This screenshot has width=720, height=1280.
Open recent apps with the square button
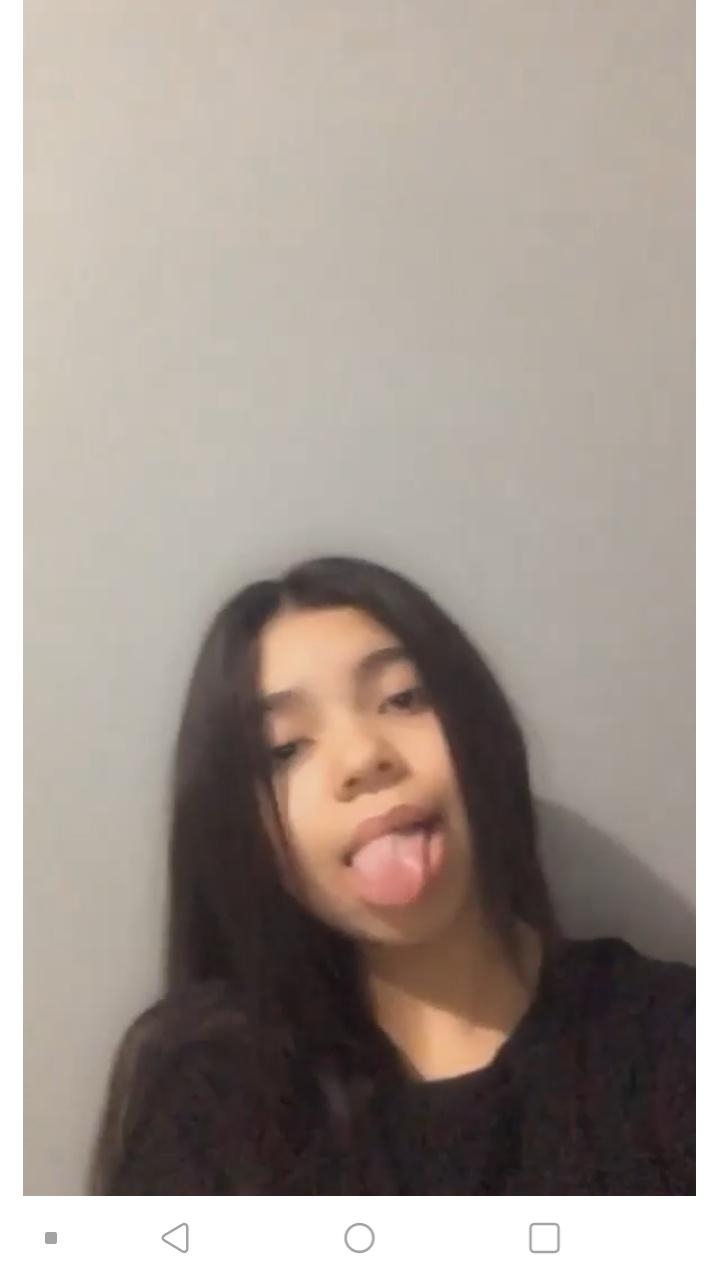coord(544,1238)
